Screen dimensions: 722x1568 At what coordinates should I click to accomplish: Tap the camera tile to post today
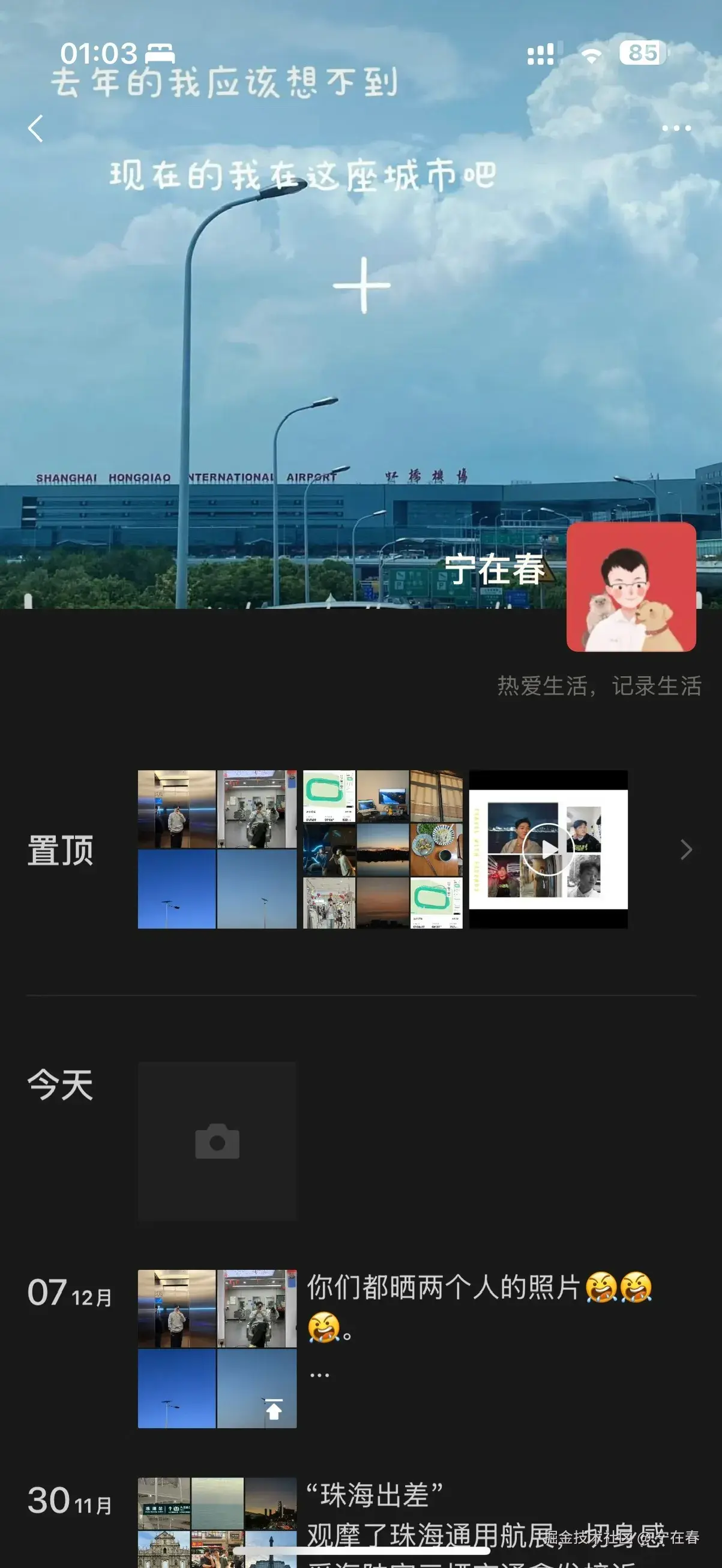(217, 1142)
